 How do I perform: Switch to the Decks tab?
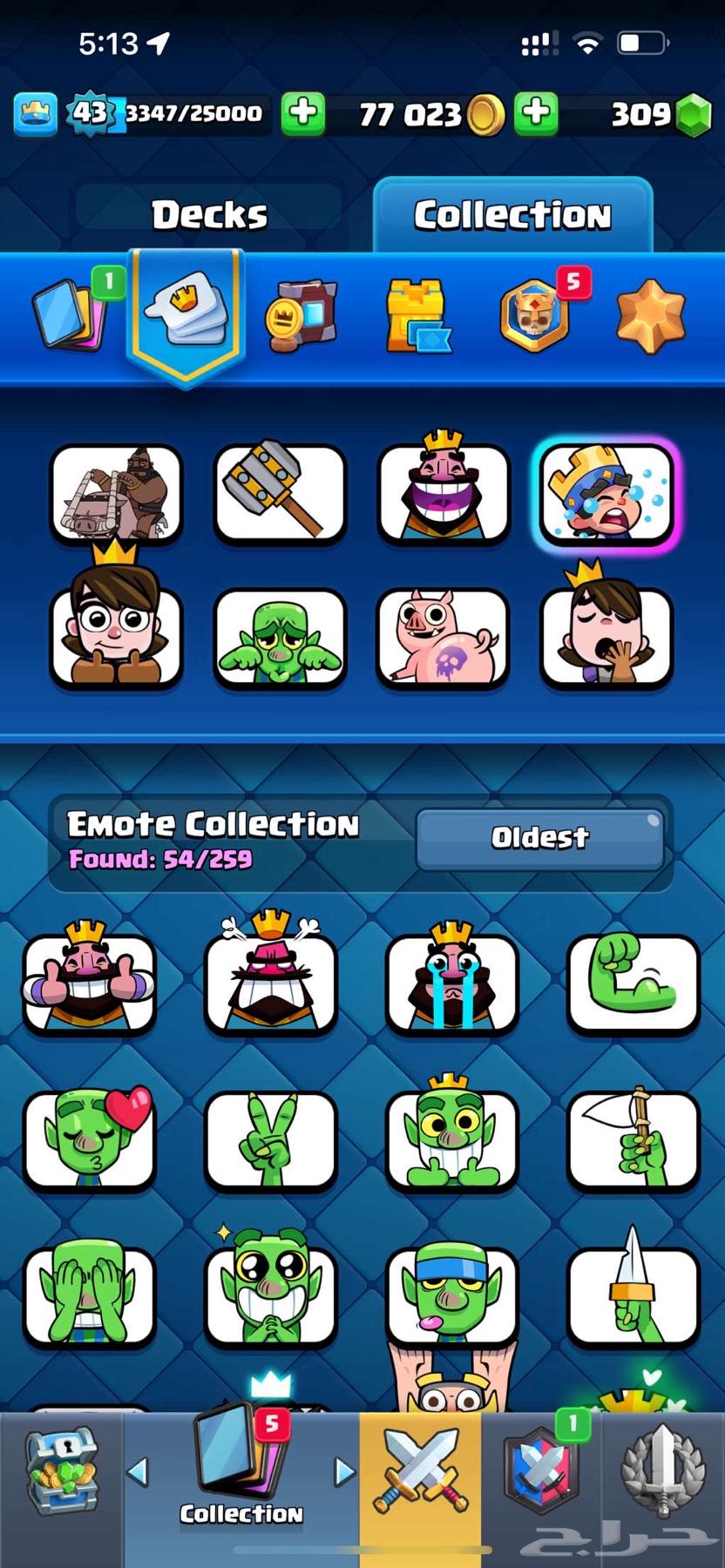click(x=209, y=215)
